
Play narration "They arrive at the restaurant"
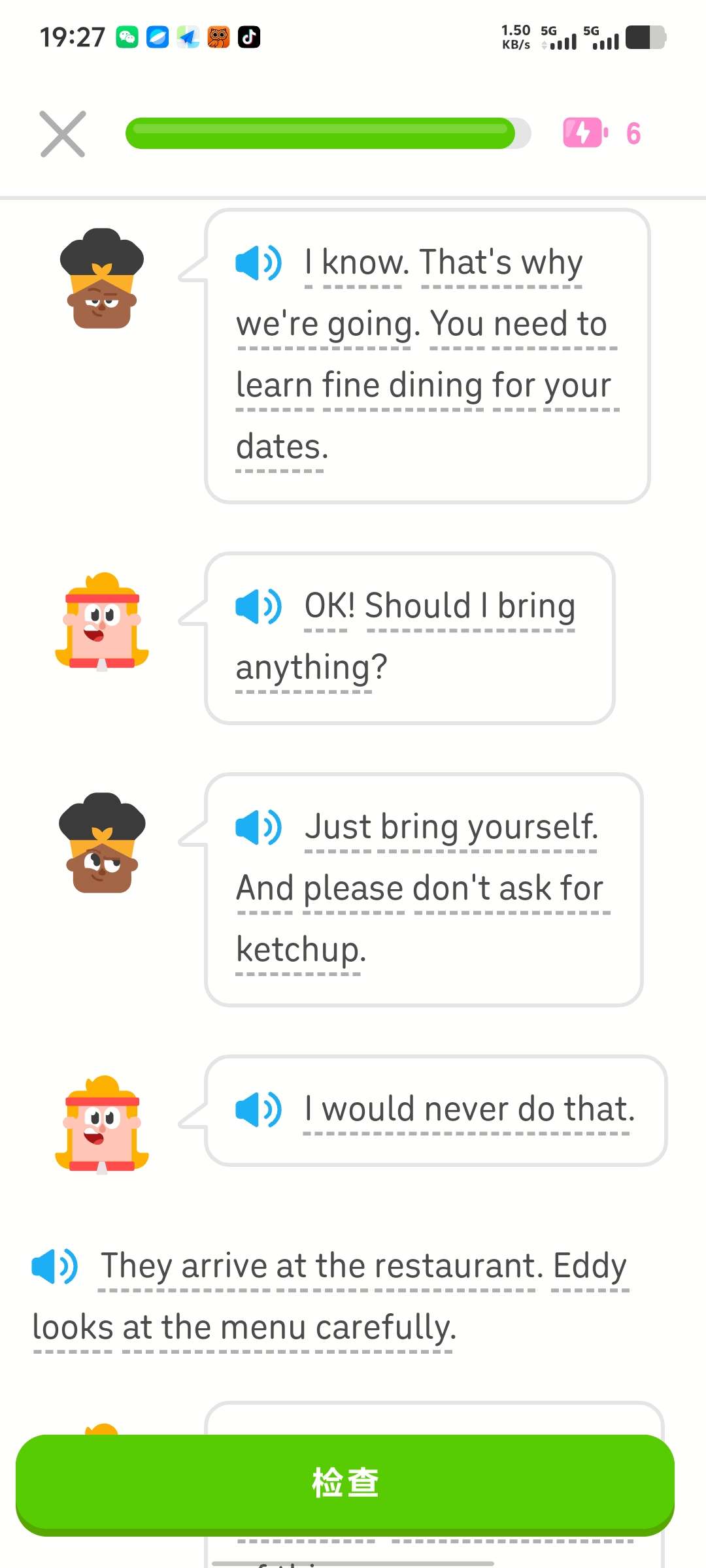coord(54,1266)
